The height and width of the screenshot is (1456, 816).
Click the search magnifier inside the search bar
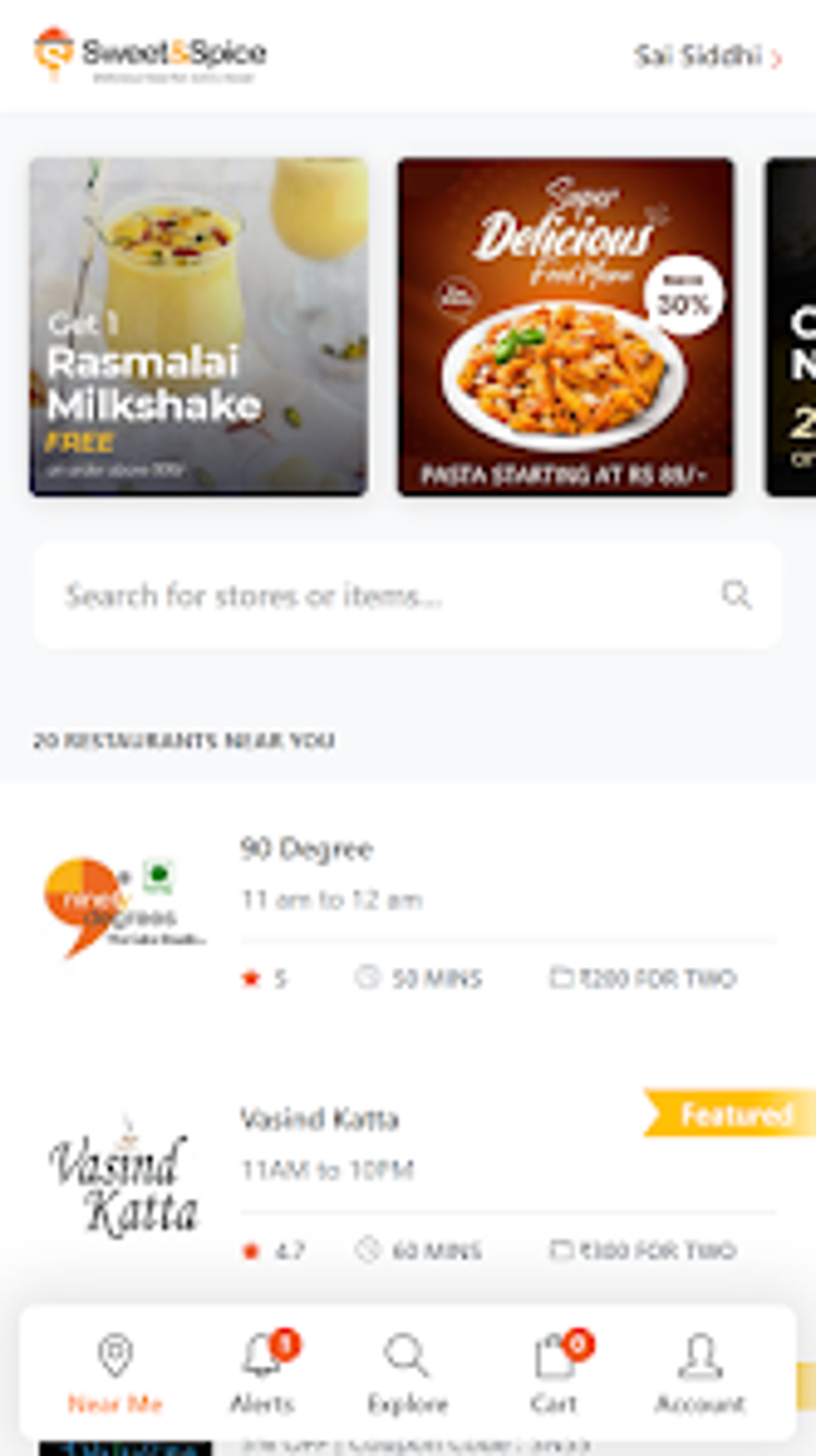[x=734, y=595]
